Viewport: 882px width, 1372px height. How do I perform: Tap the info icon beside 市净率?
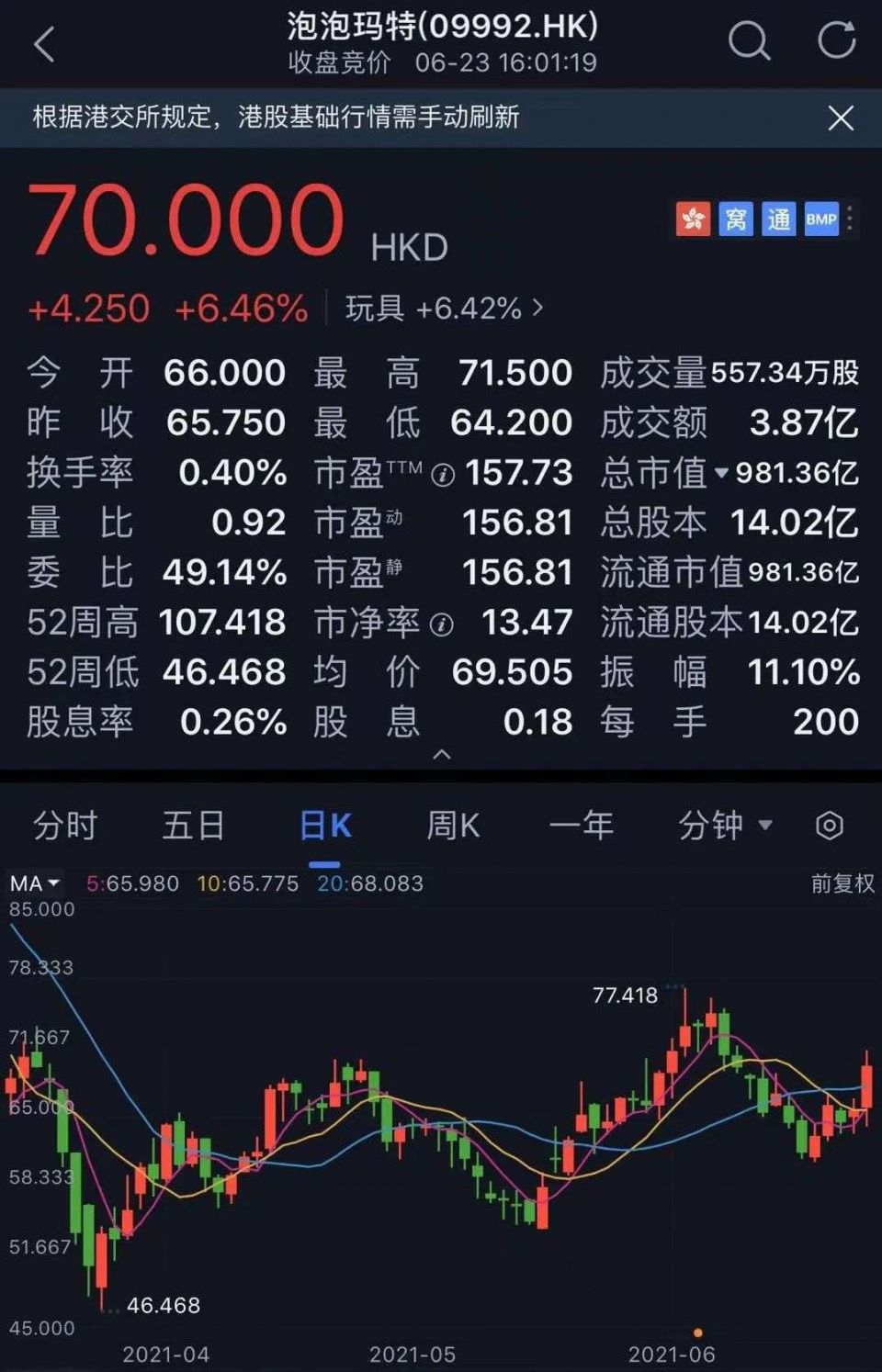click(x=442, y=625)
